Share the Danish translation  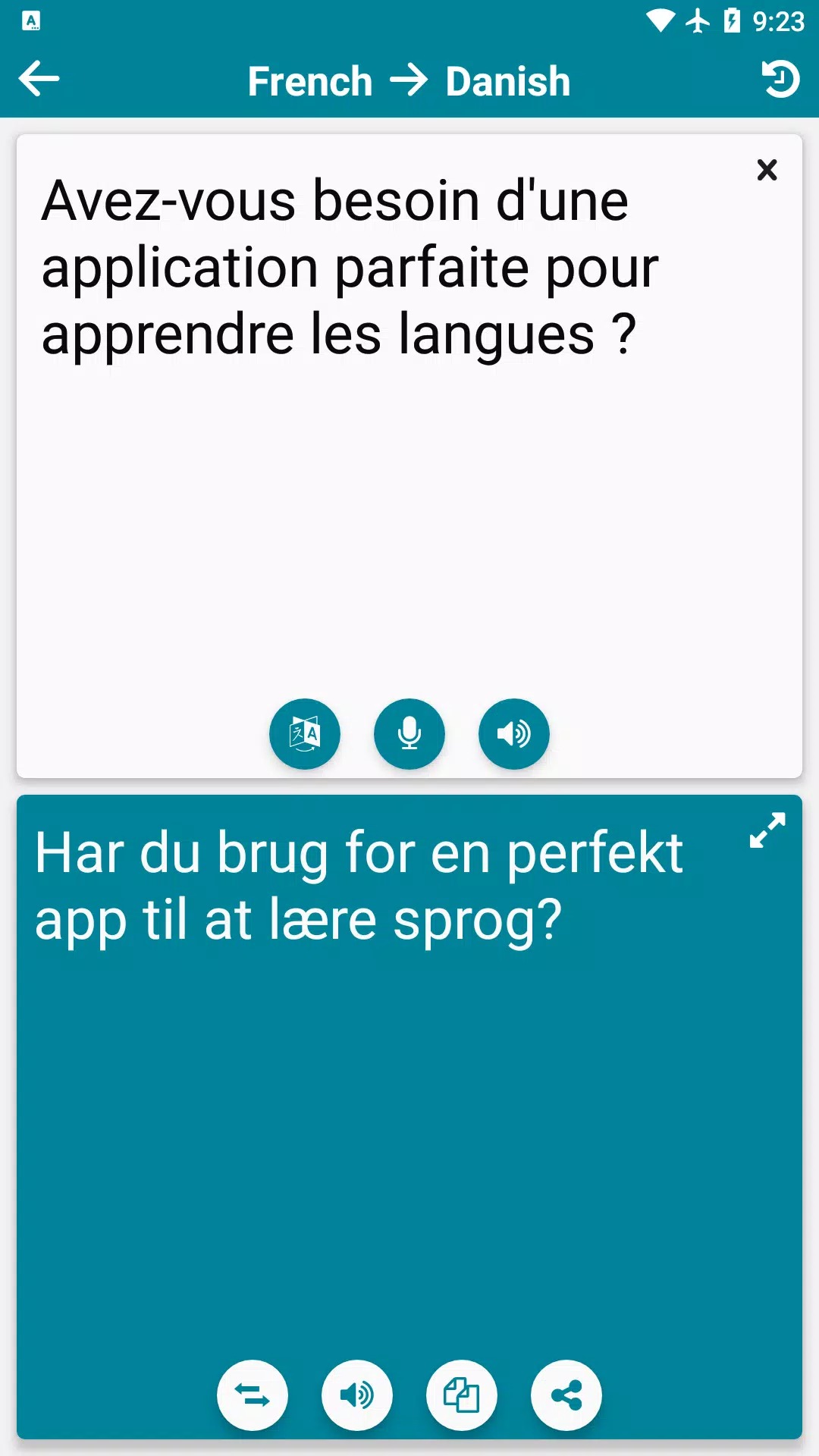tap(566, 1395)
